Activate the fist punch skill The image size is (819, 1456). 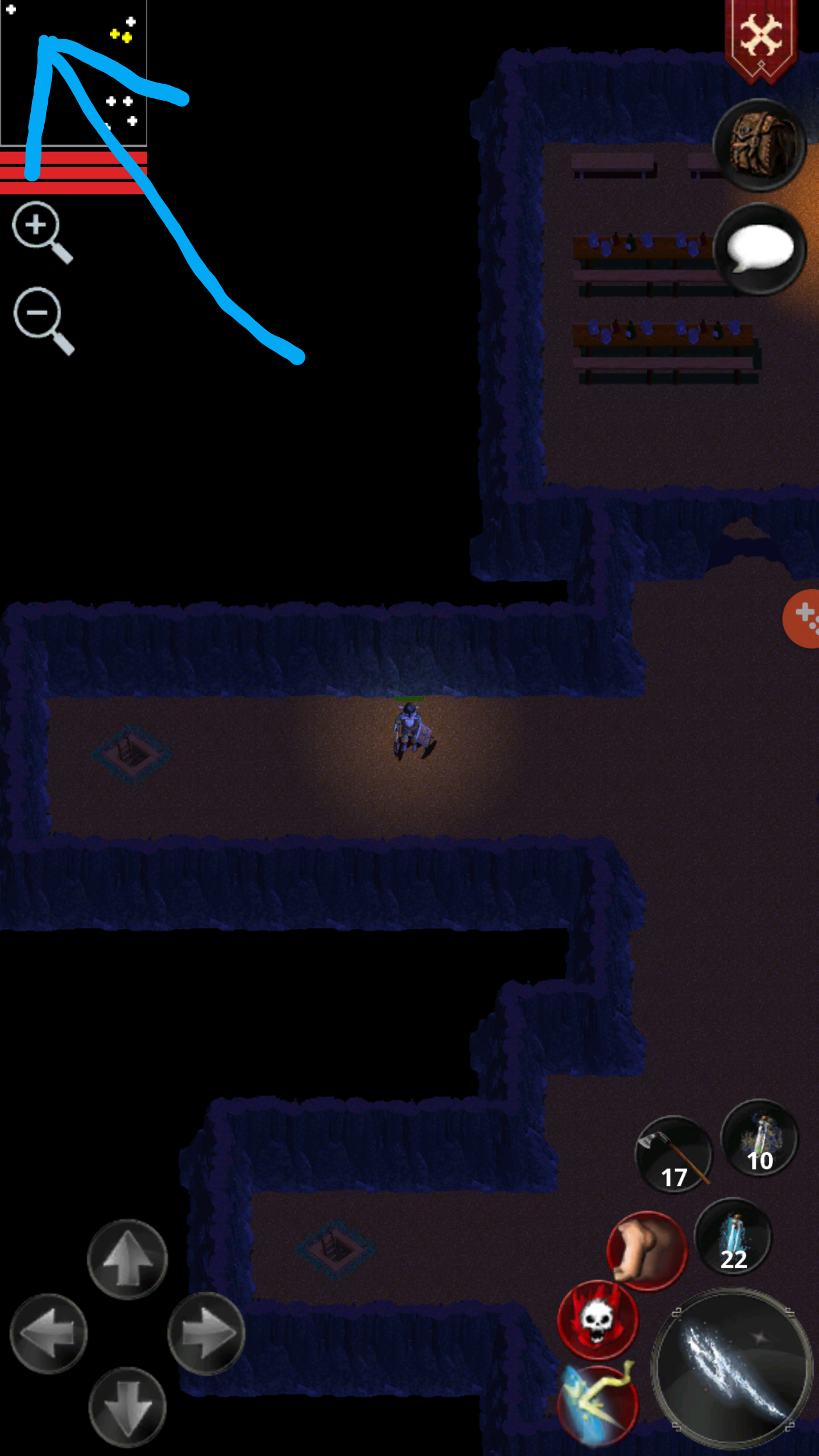coord(647,1250)
